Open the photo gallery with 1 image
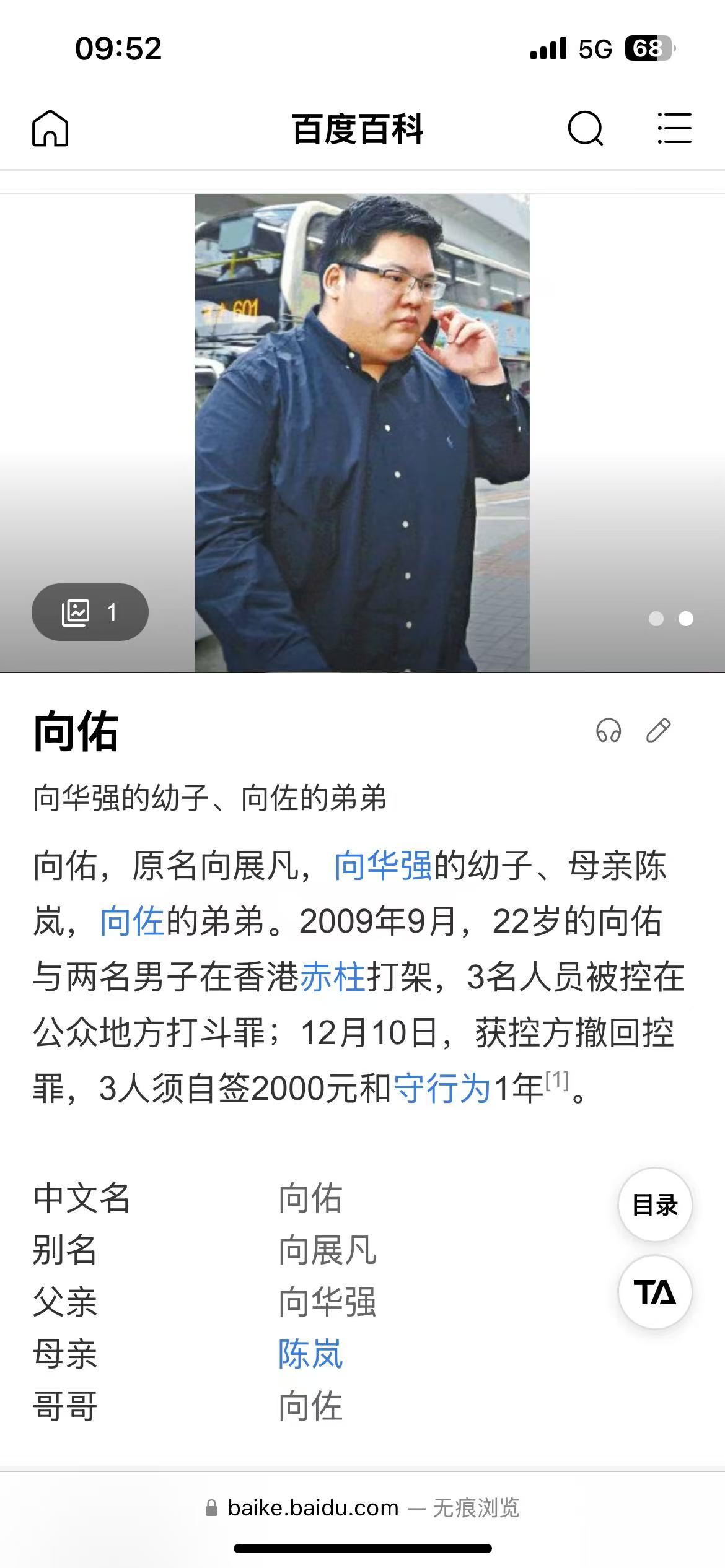Screen dimensions: 725x1568 (x=90, y=612)
